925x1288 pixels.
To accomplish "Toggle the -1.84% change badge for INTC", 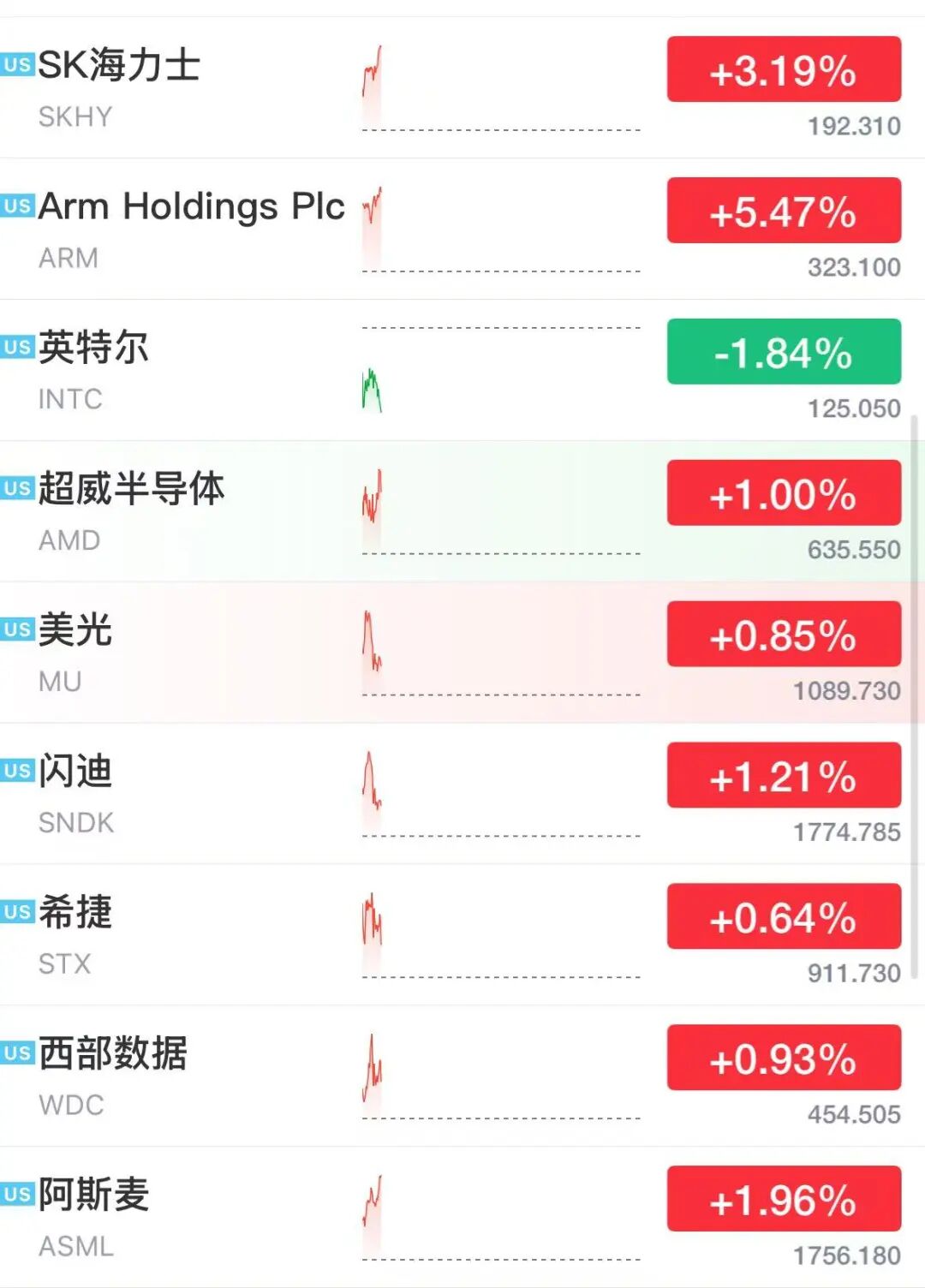I will [784, 352].
